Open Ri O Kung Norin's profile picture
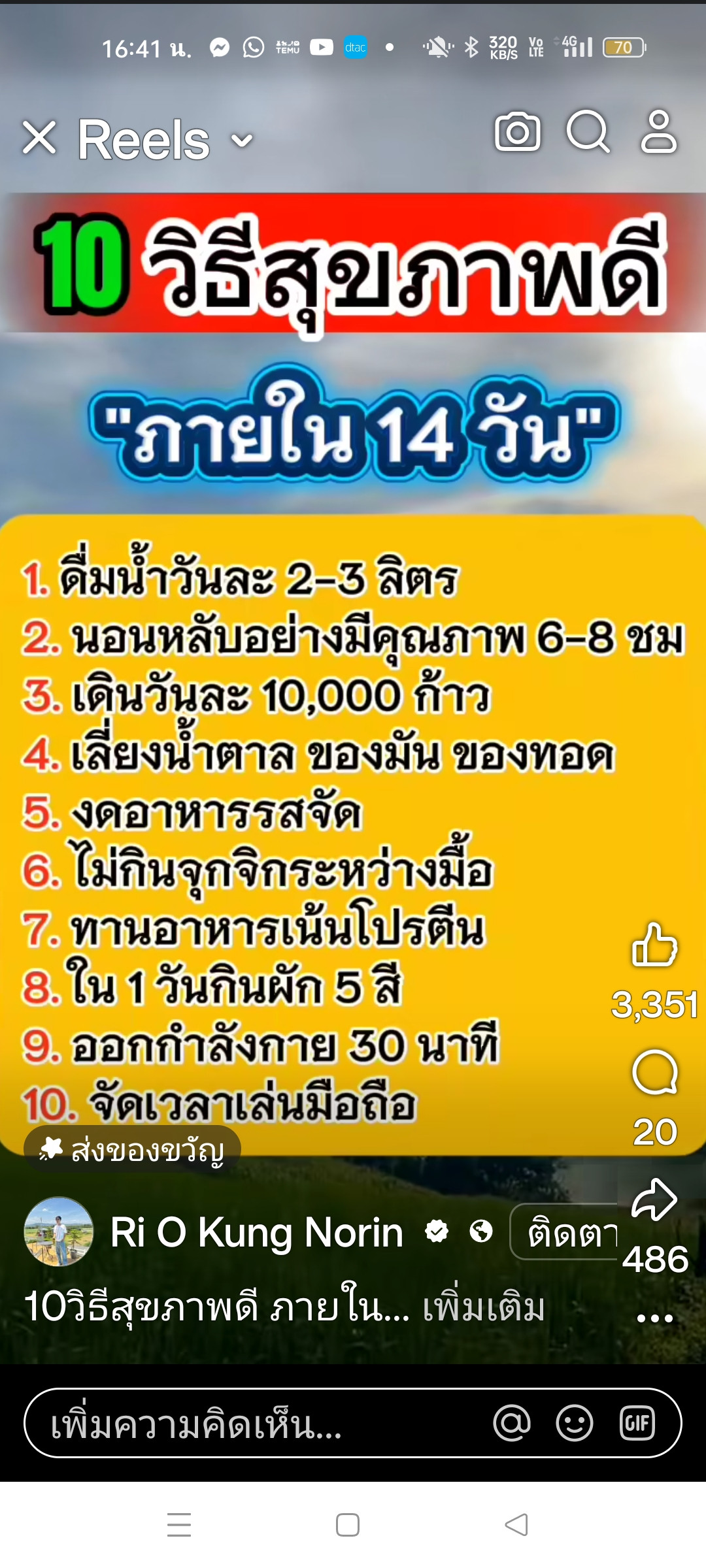 click(x=59, y=1232)
